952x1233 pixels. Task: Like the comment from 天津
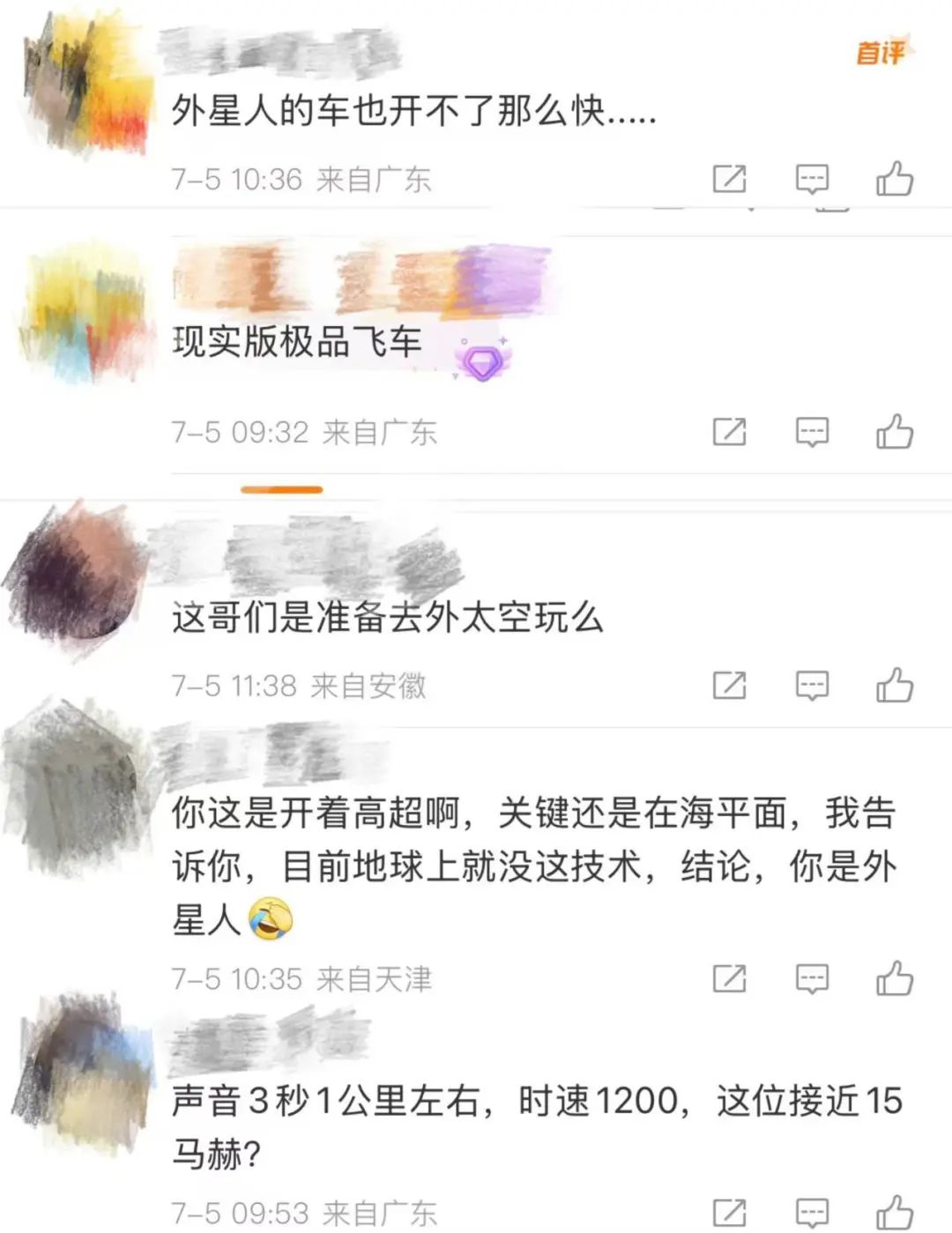click(896, 977)
